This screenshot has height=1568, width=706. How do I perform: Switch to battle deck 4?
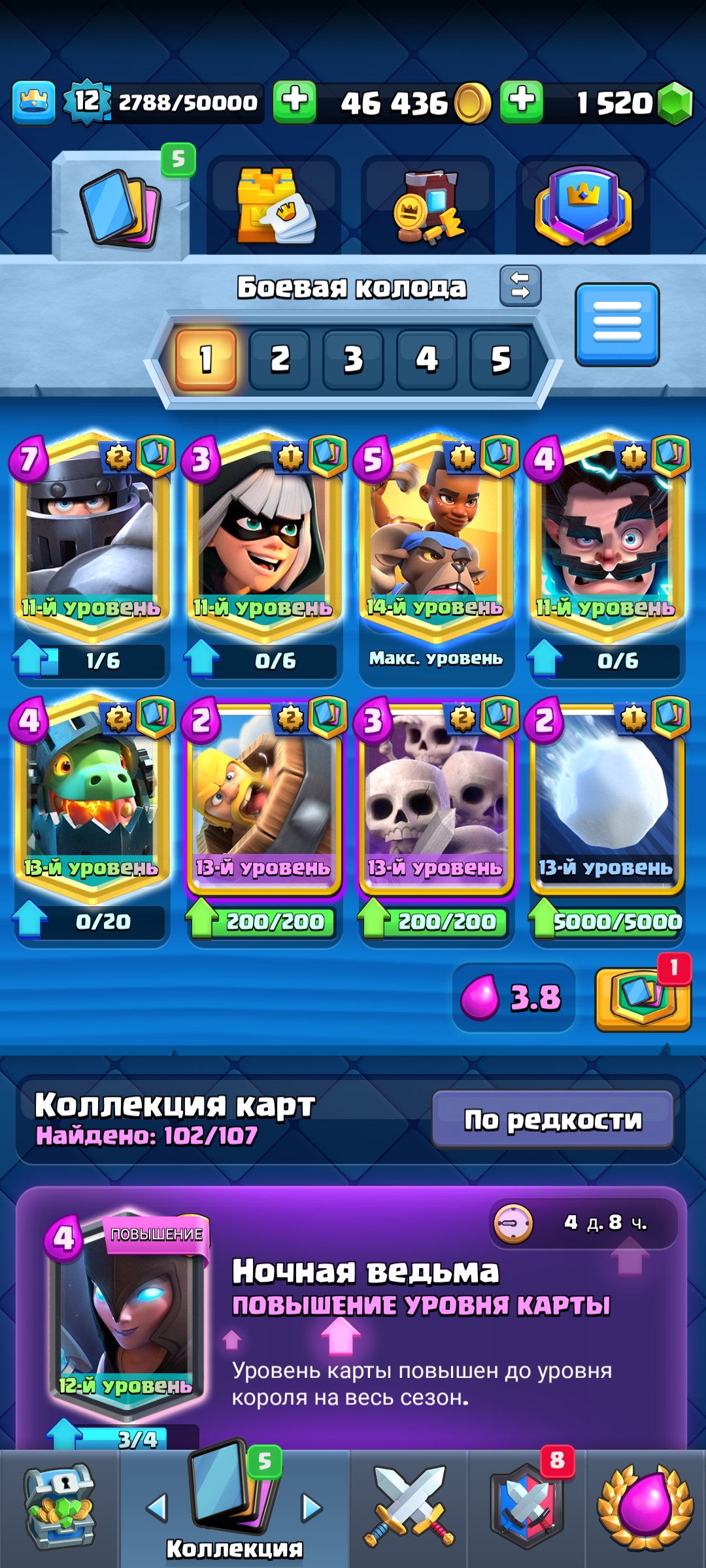pyautogui.click(x=427, y=359)
